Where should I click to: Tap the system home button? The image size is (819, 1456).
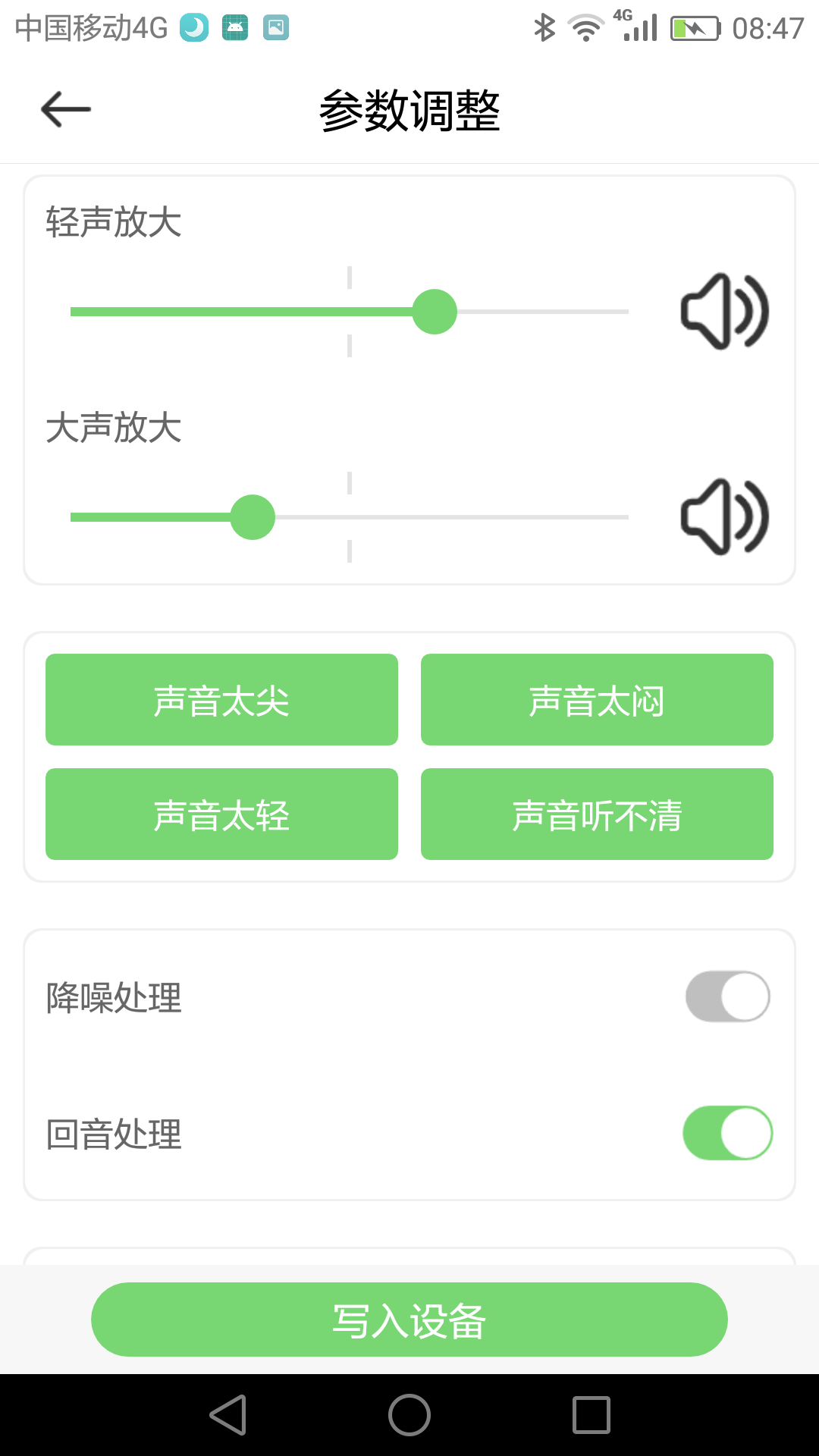pyautogui.click(x=409, y=1415)
